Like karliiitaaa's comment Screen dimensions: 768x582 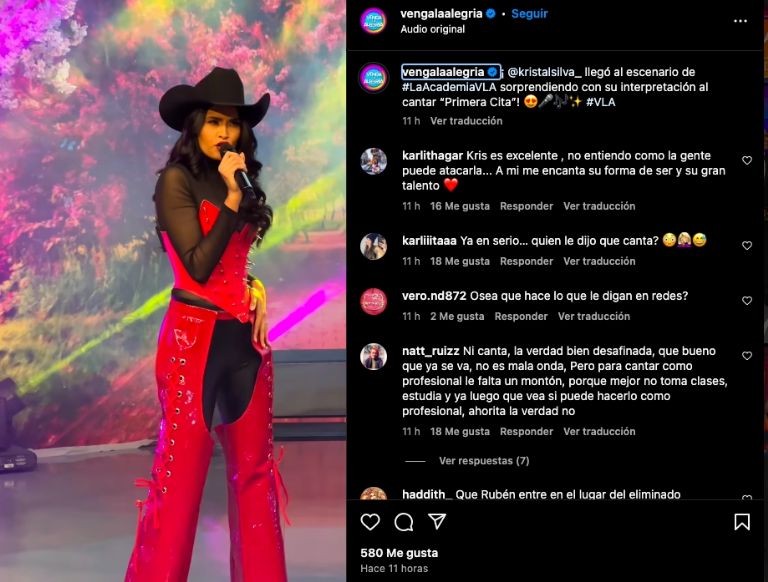(747, 246)
